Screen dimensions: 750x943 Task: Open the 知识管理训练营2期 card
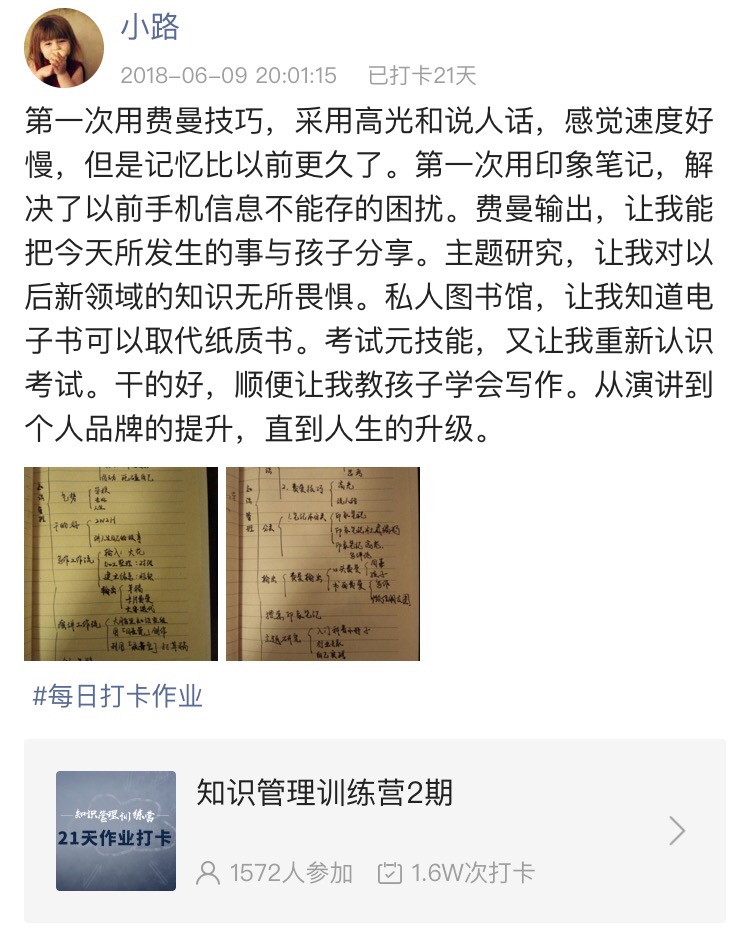coord(375,831)
